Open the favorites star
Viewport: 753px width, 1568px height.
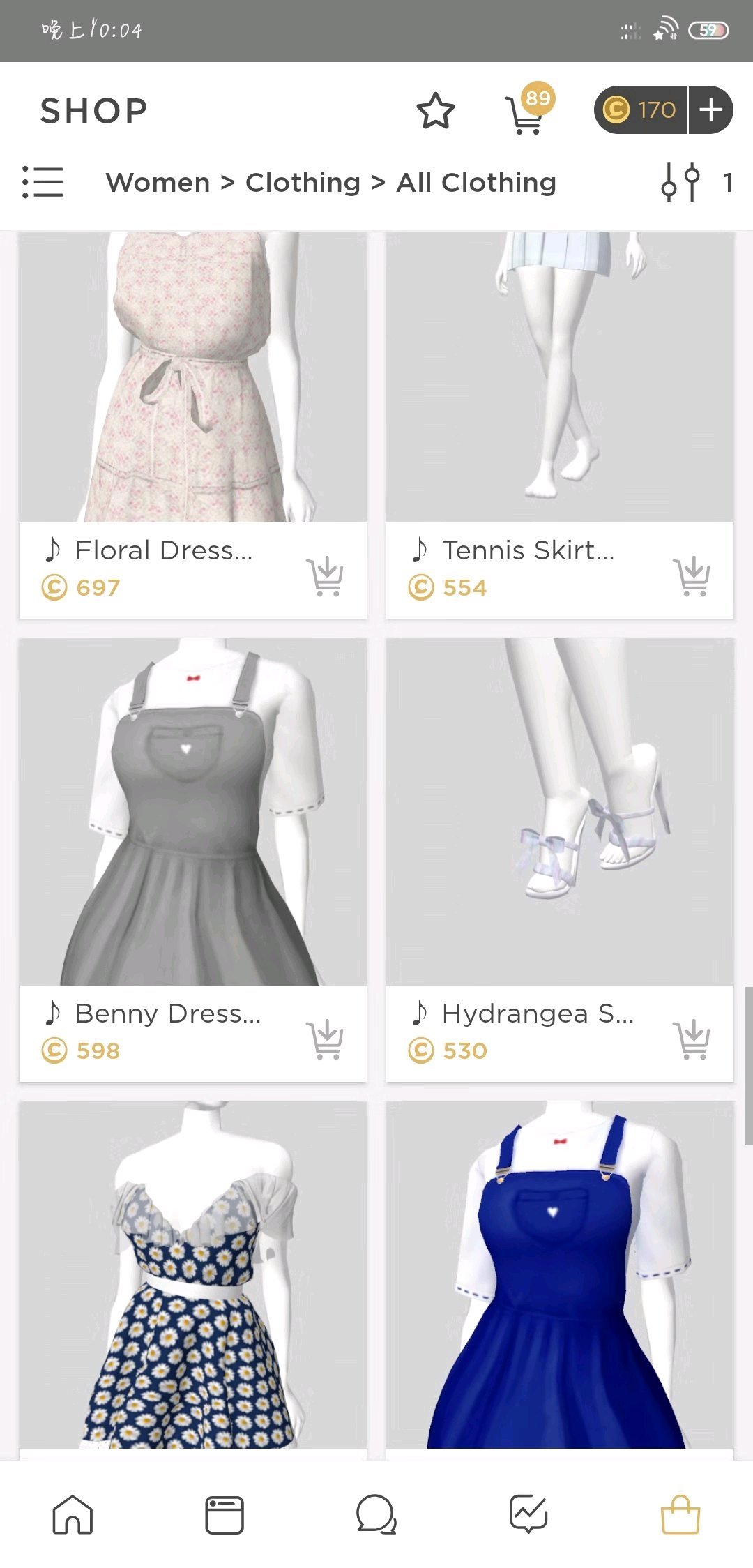coord(435,111)
